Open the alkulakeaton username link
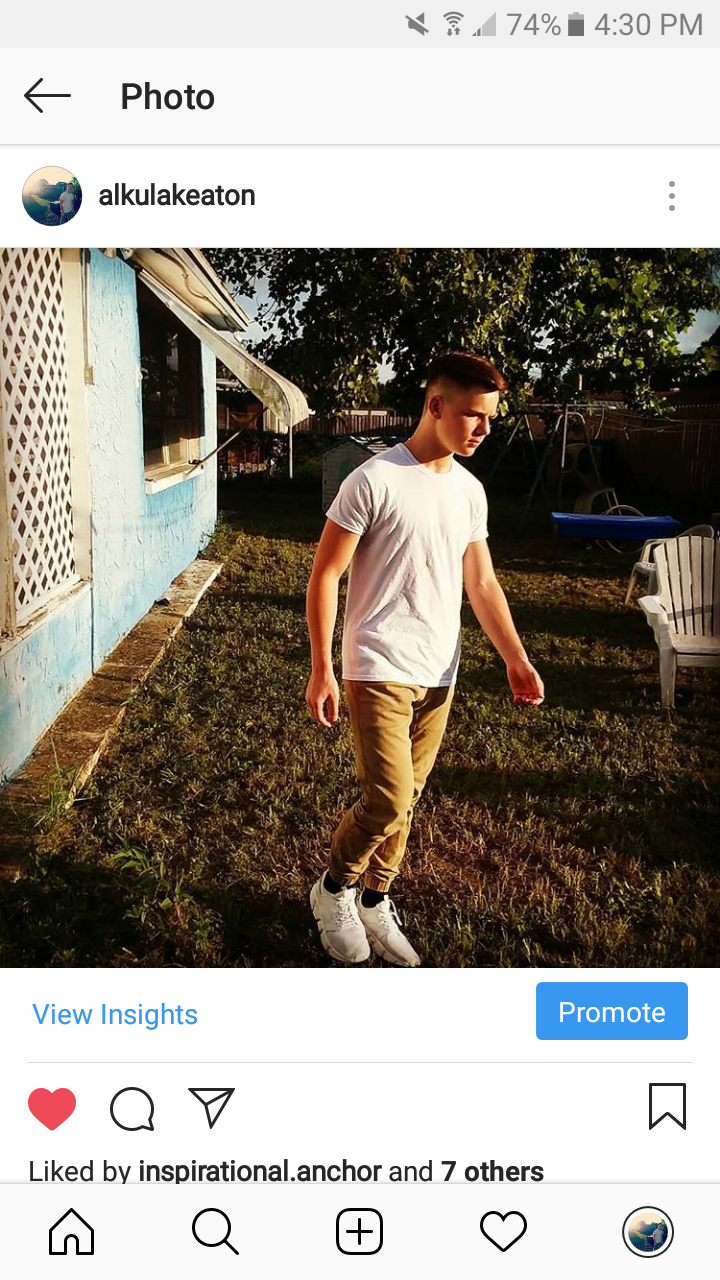720x1280 pixels. tap(177, 196)
